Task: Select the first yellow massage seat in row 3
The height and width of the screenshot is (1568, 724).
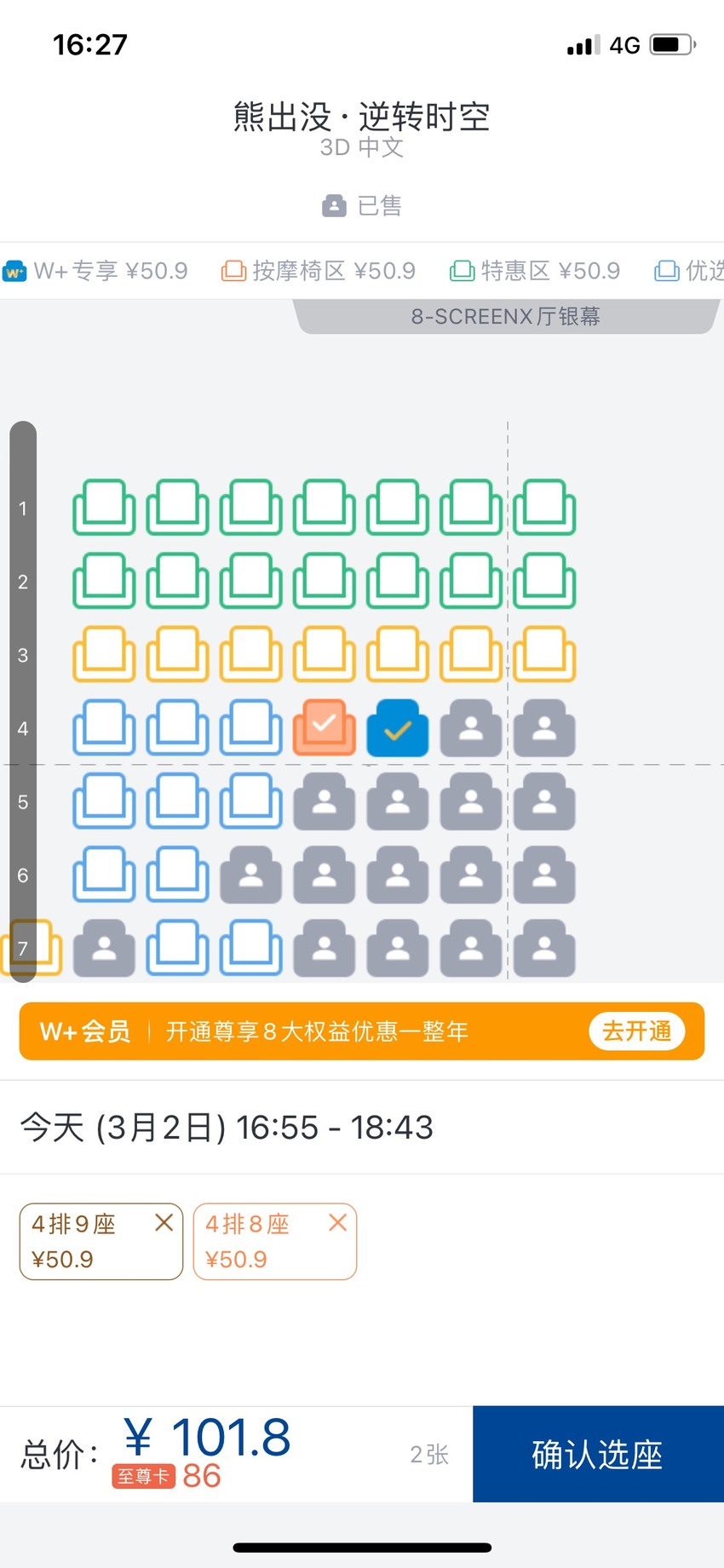Action: pos(104,655)
